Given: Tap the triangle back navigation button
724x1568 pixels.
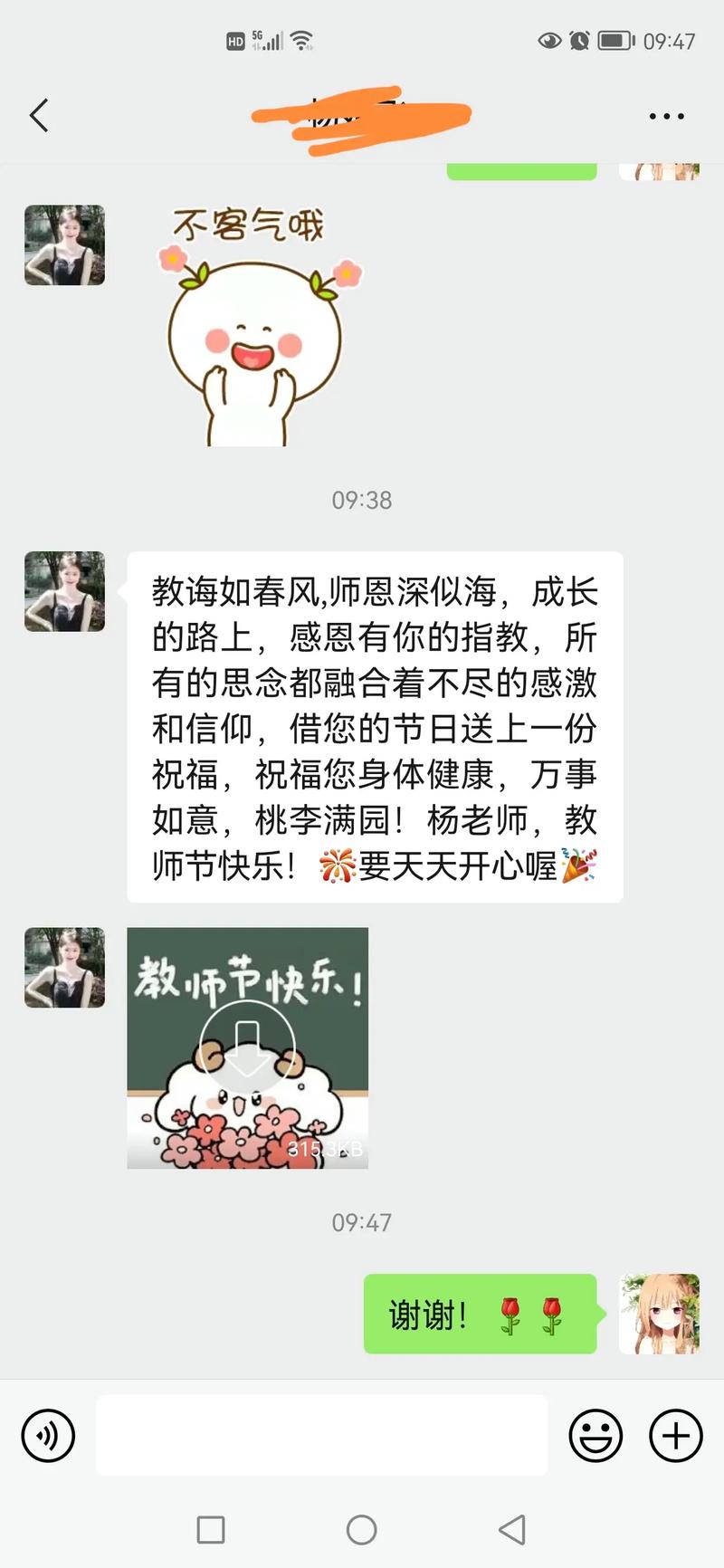Looking at the screenshot, I should pyautogui.click(x=512, y=1530).
